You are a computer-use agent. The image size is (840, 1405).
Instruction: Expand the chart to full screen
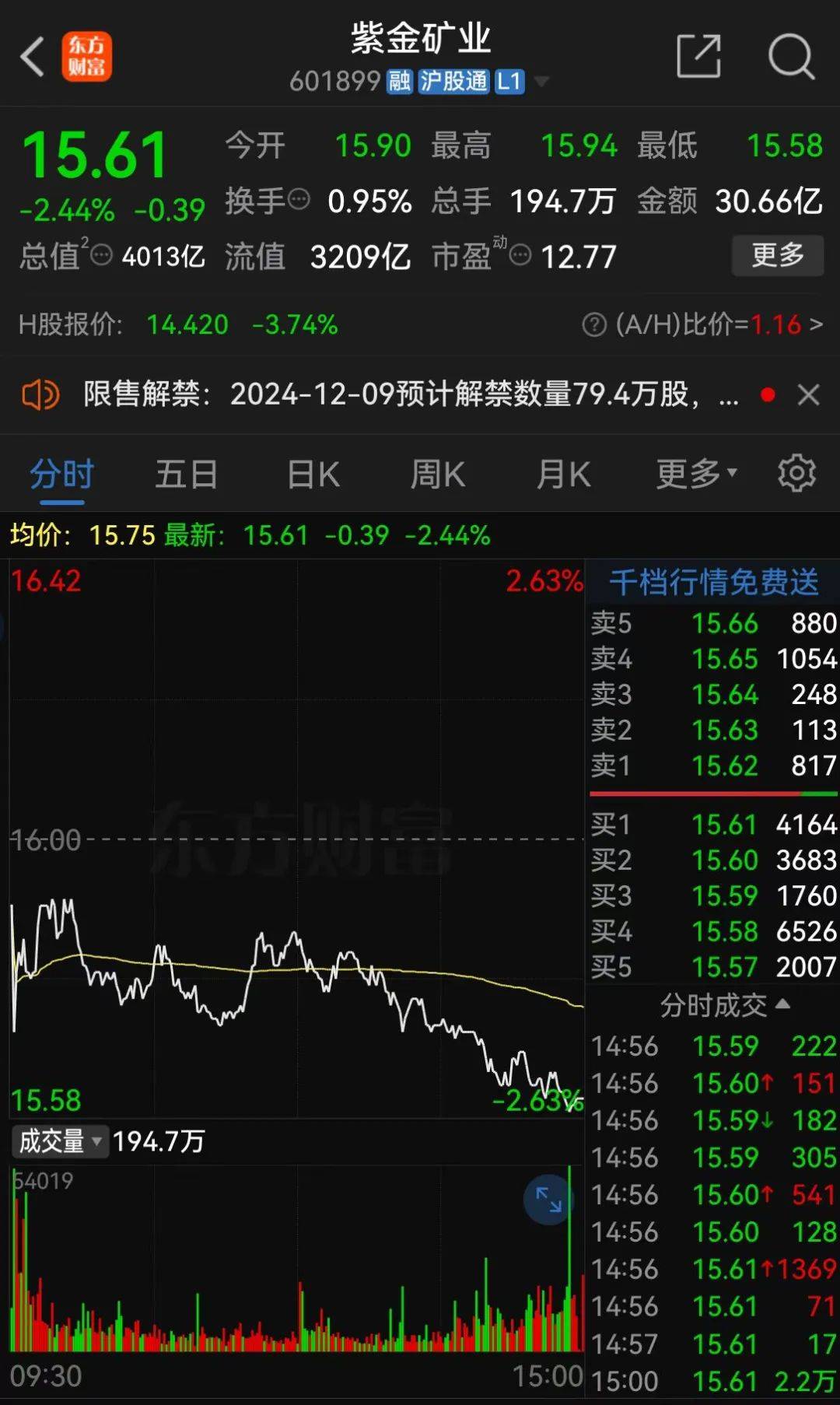click(x=548, y=1200)
